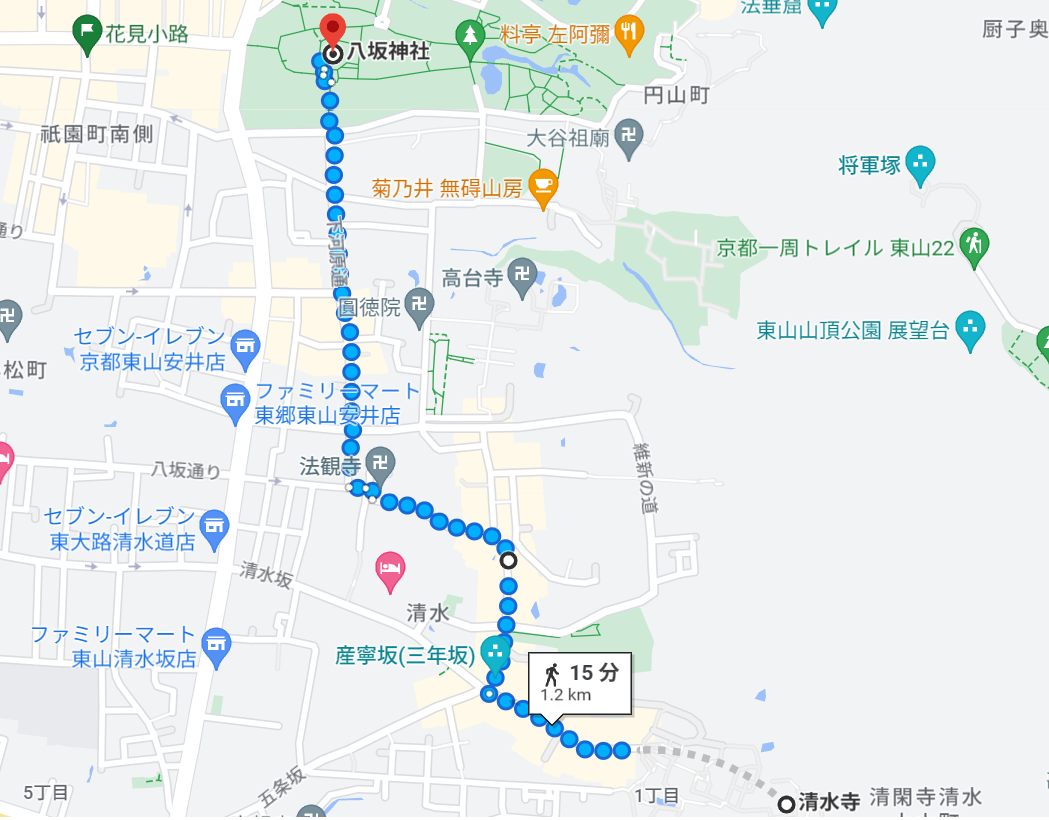The height and width of the screenshot is (820, 1049).
Task: Tap the 産寧坂(三年坂) attraction marker
Action: pyautogui.click(x=494, y=655)
